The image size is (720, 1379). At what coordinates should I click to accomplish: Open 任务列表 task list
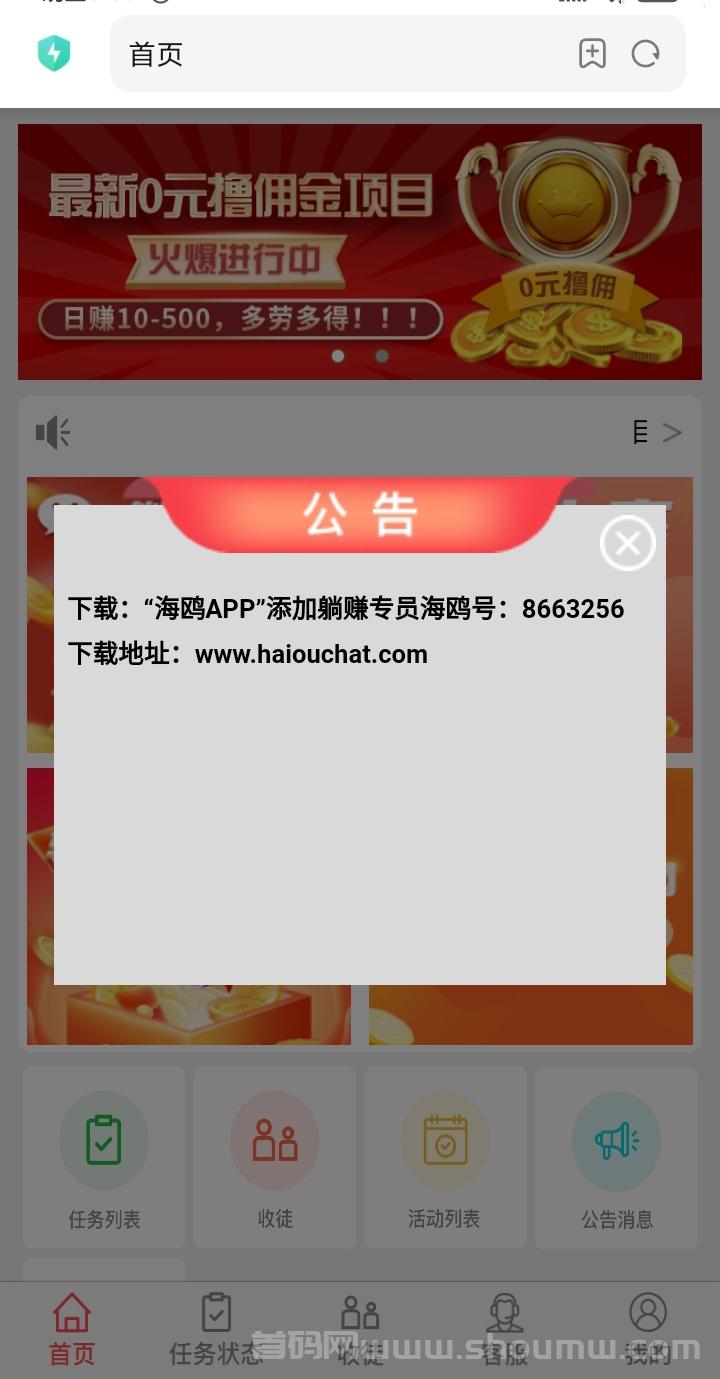[104, 1158]
